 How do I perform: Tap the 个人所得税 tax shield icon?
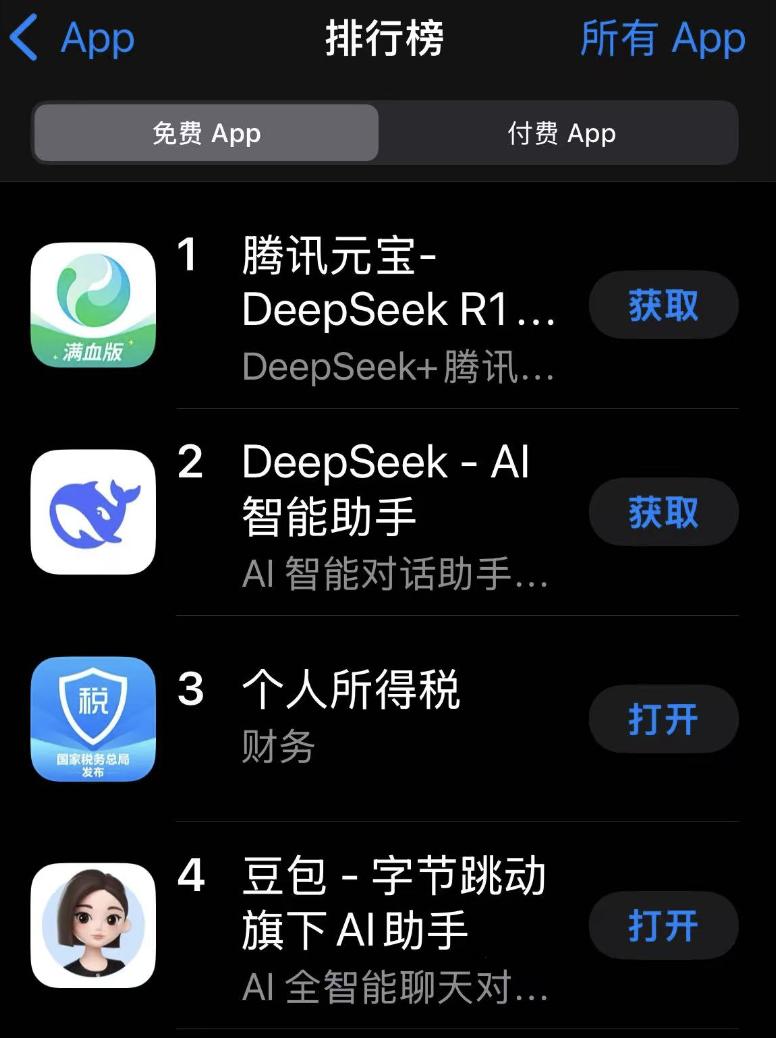[x=92, y=719]
